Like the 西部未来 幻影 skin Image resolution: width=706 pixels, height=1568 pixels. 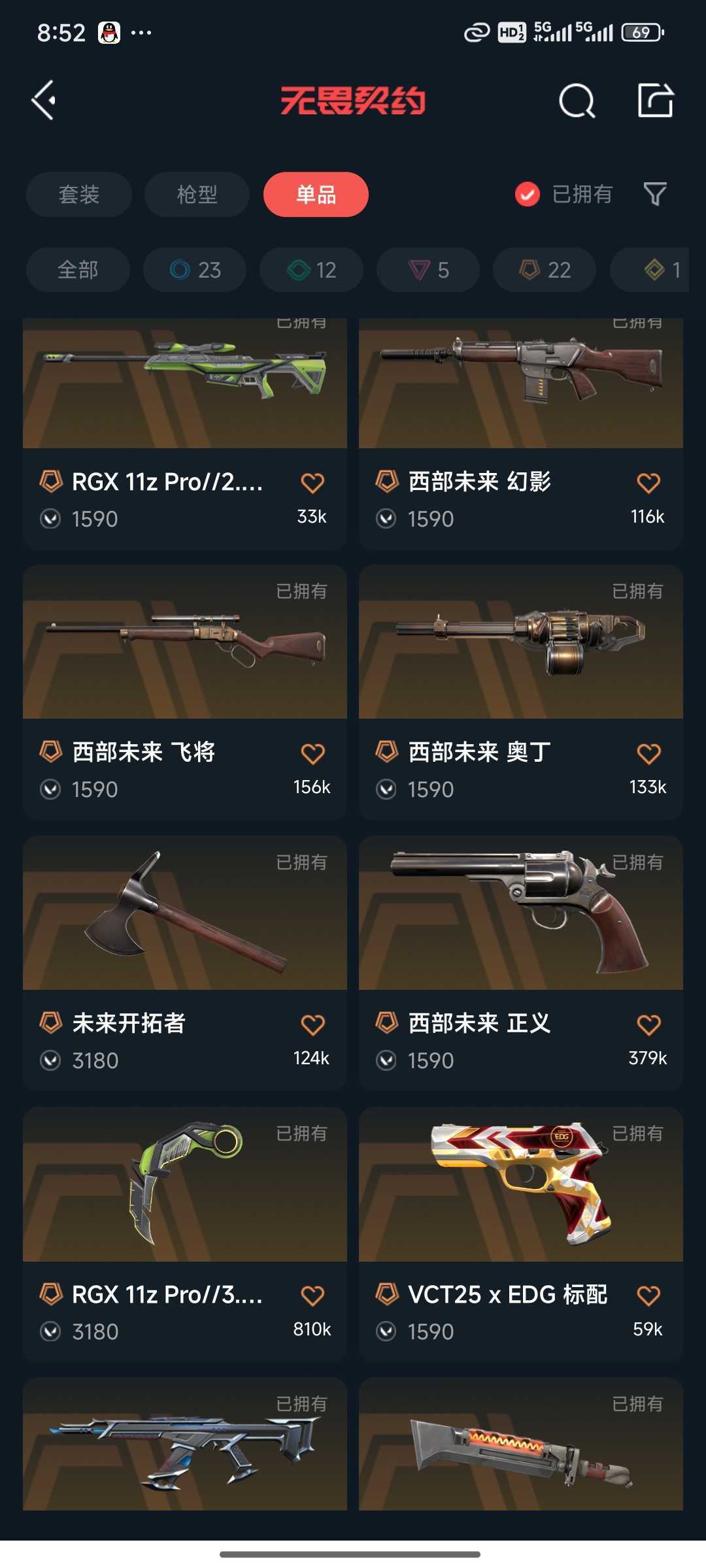click(648, 483)
